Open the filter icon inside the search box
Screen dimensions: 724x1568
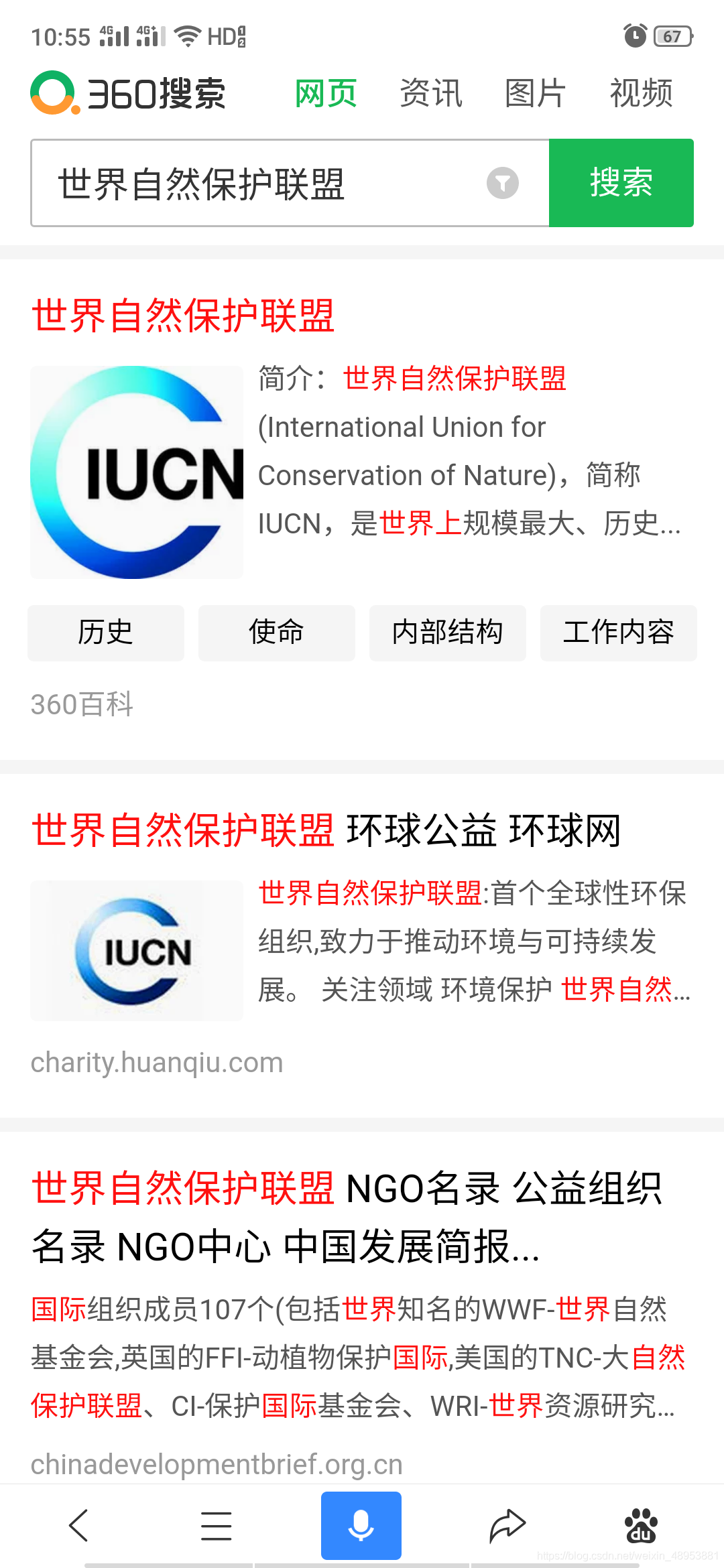point(504,182)
